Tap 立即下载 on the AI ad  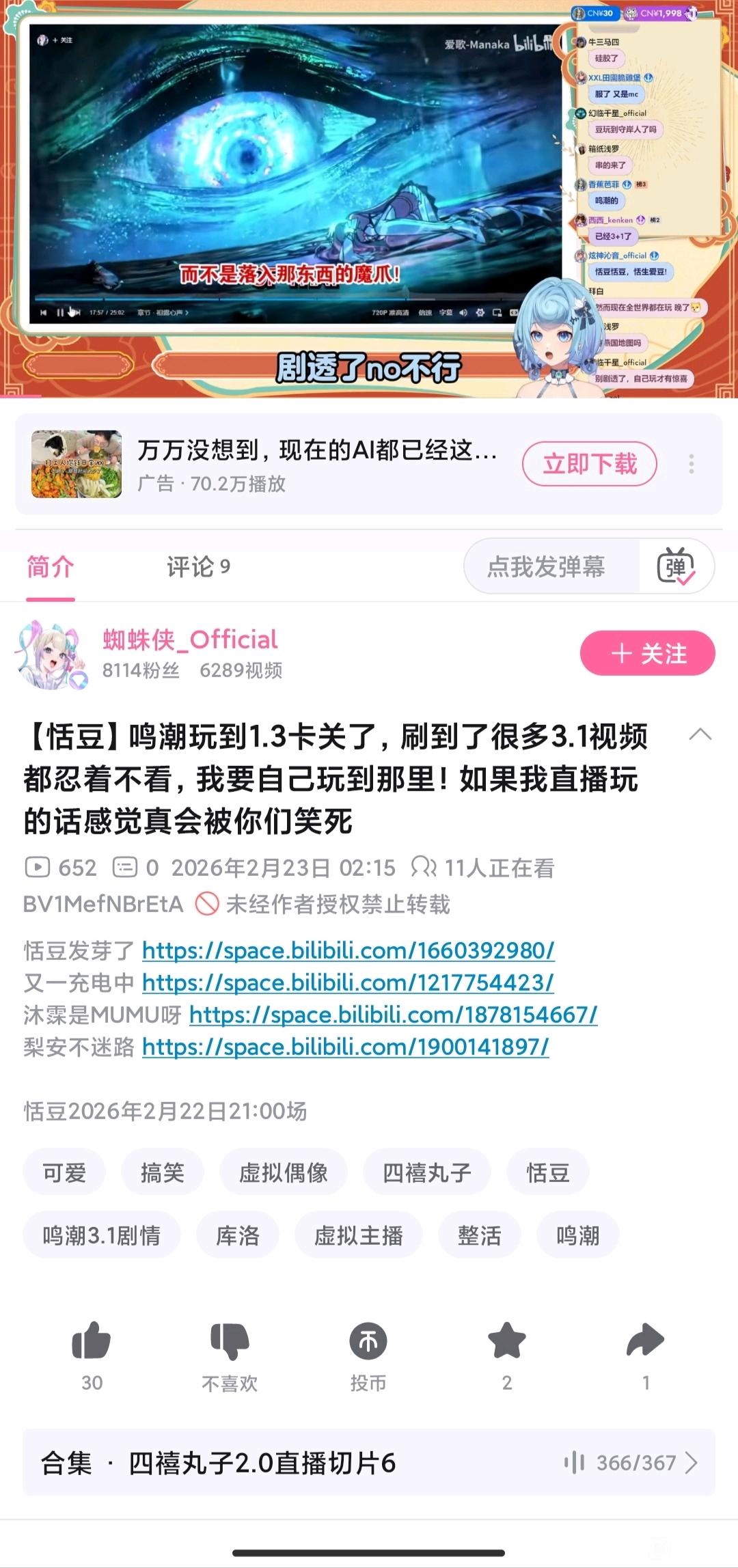589,465
